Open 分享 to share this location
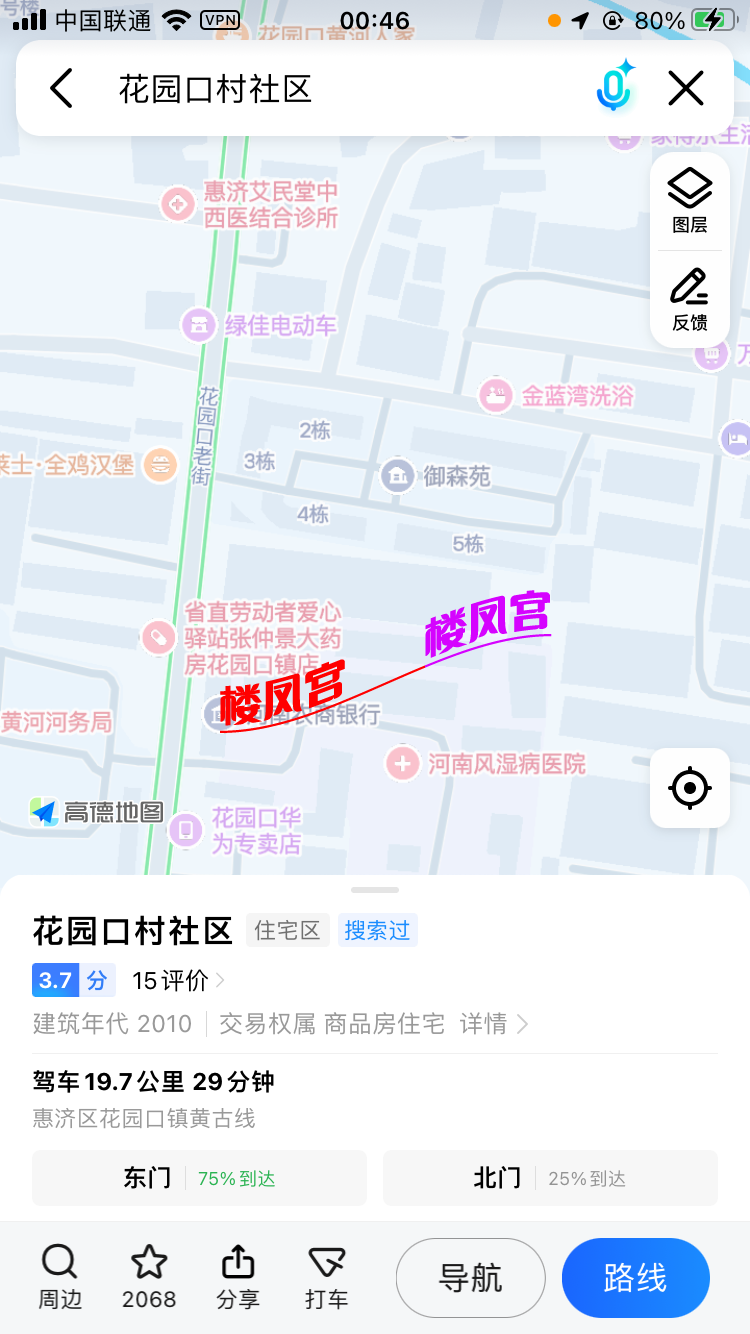This screenshot has width=750, height=1334. (237, 1277)
